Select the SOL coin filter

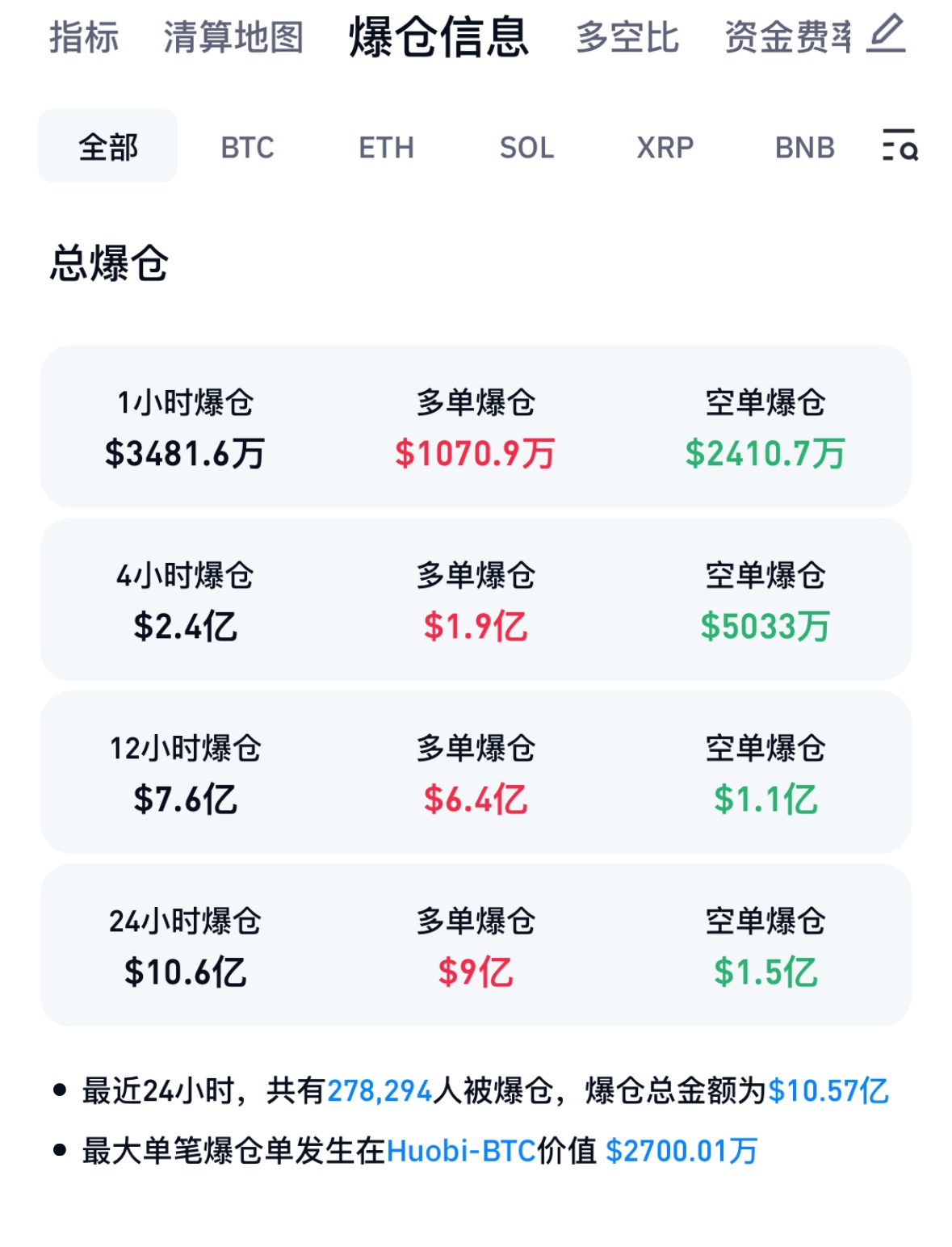tap(526, 146)
